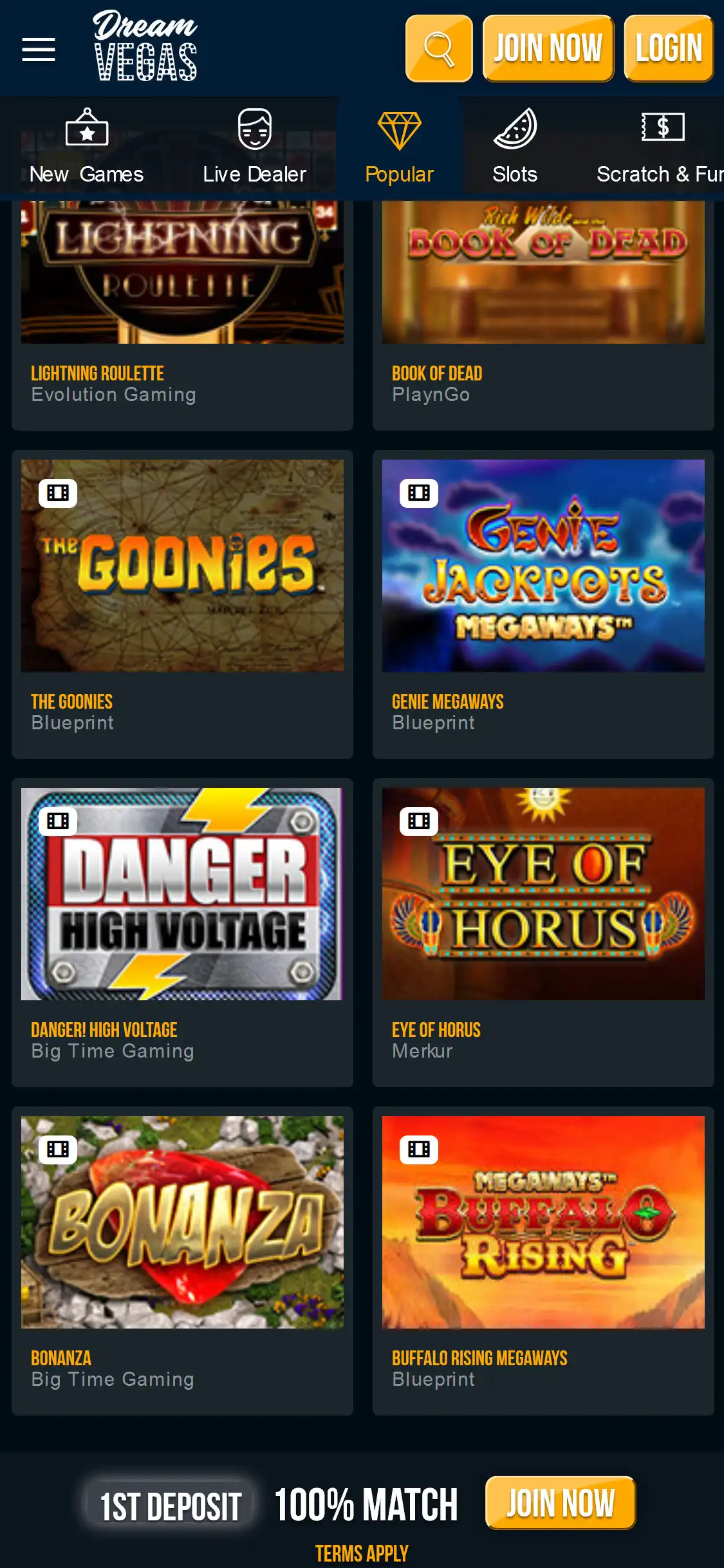Open the Login page

(x=668, y=49)
